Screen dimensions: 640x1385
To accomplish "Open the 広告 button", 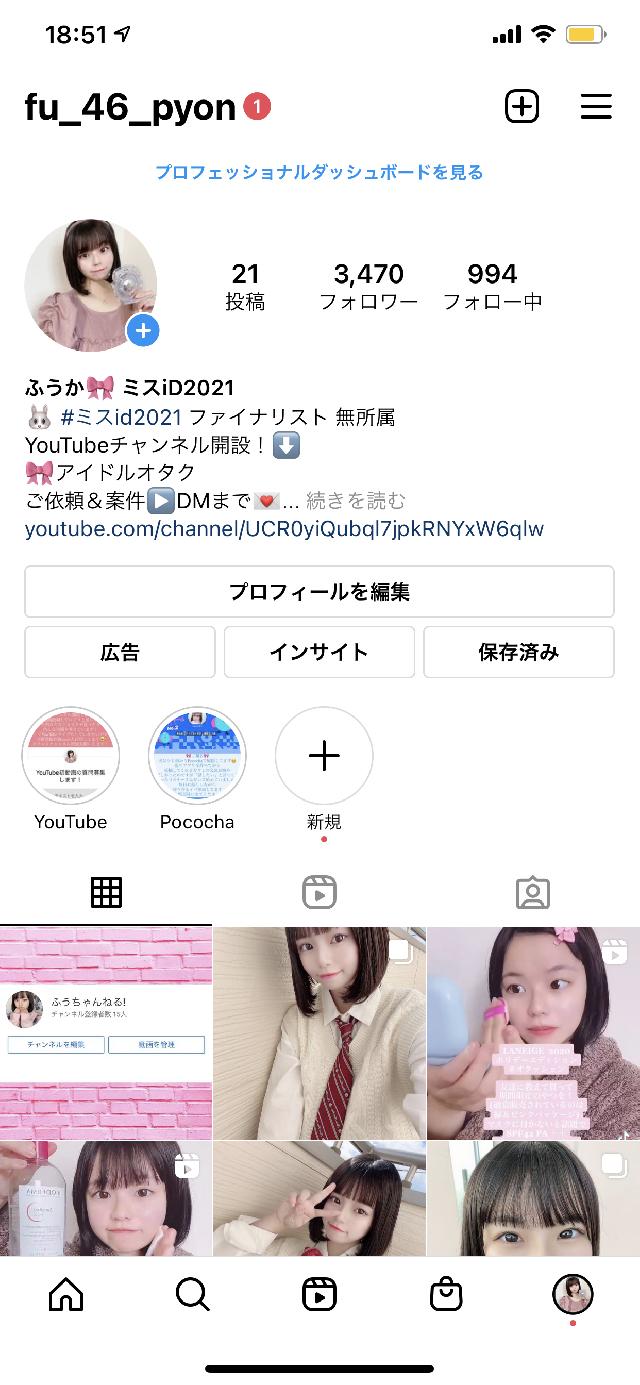I will (120, 652).
